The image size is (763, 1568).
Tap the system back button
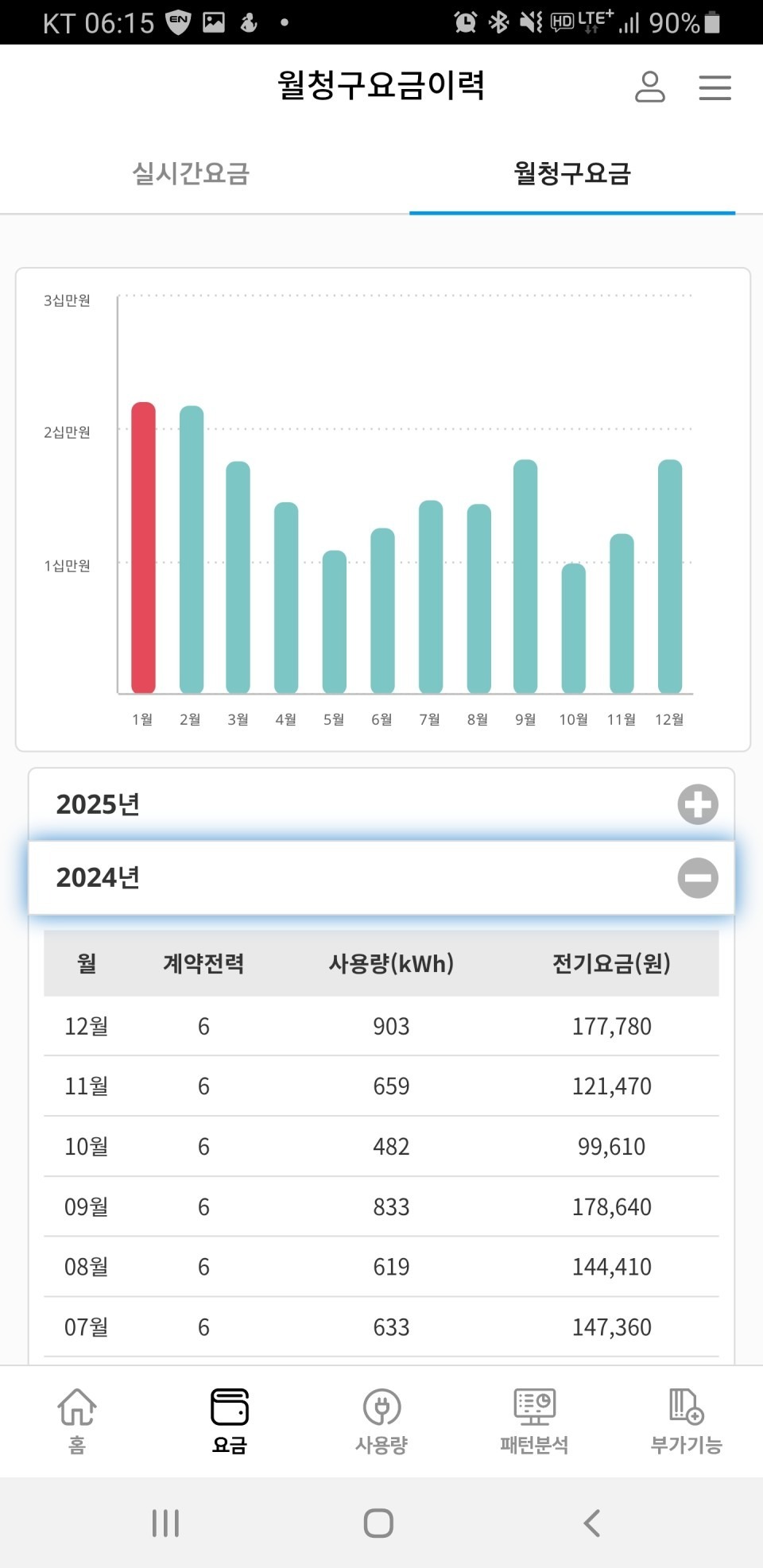click(591, 1523)
